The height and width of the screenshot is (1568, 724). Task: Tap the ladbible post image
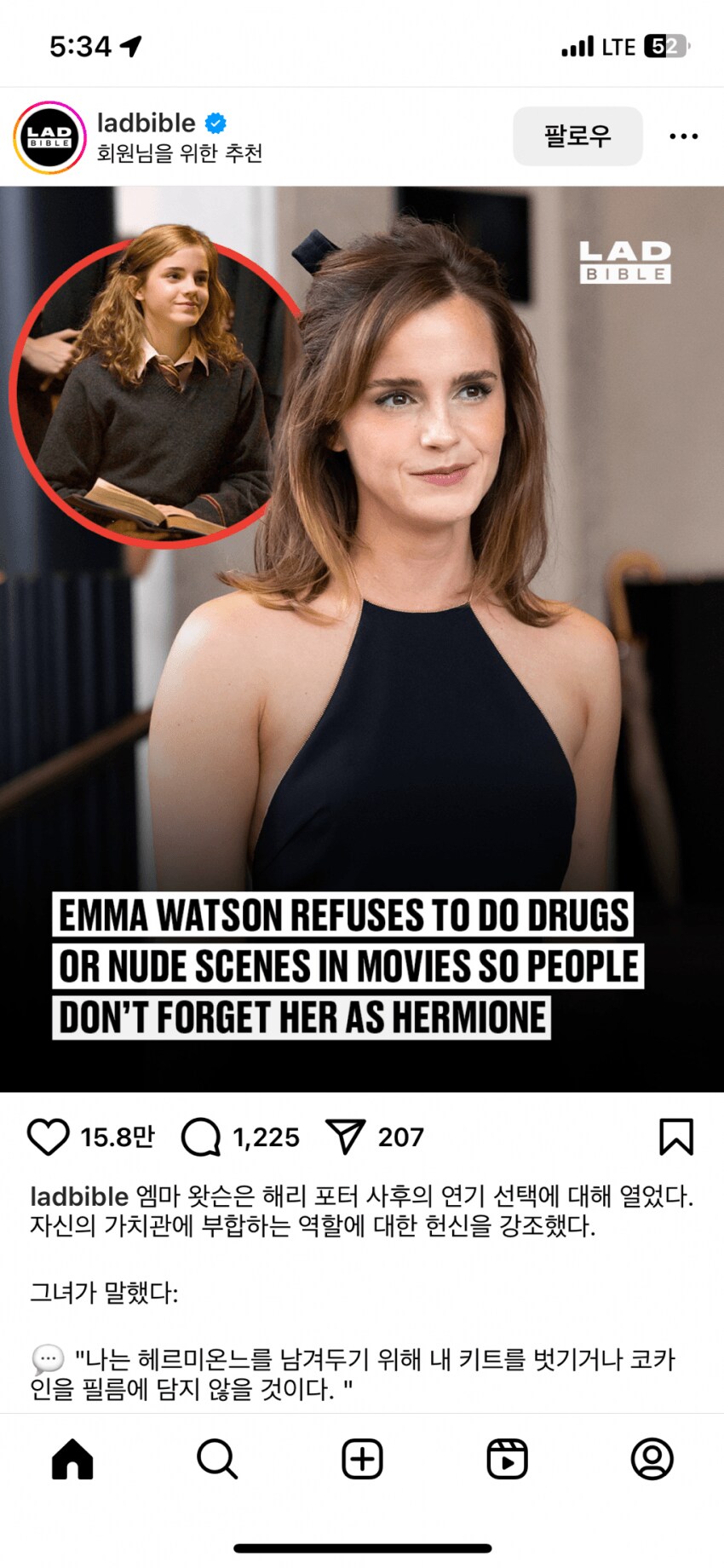(362, 639)
